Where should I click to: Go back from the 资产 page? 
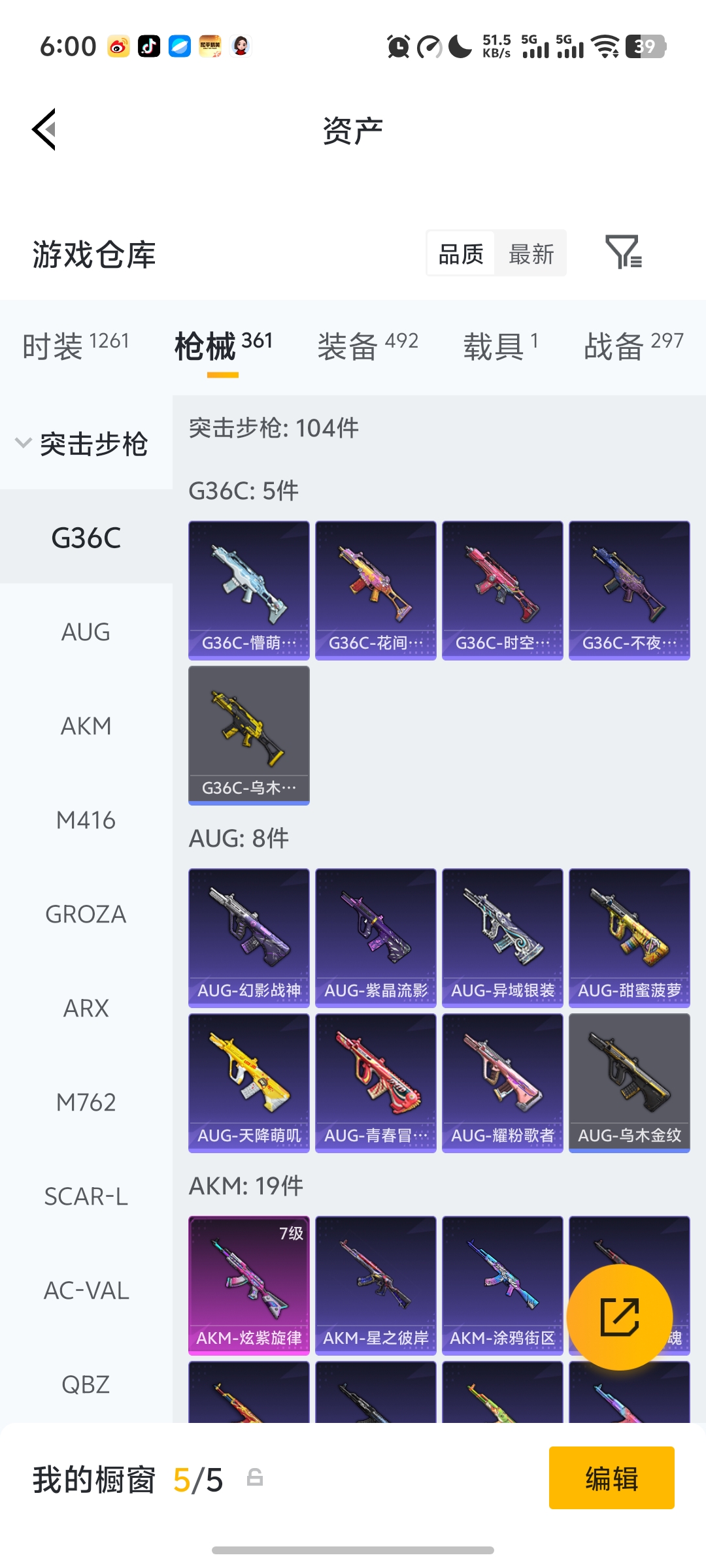[44, 129]
